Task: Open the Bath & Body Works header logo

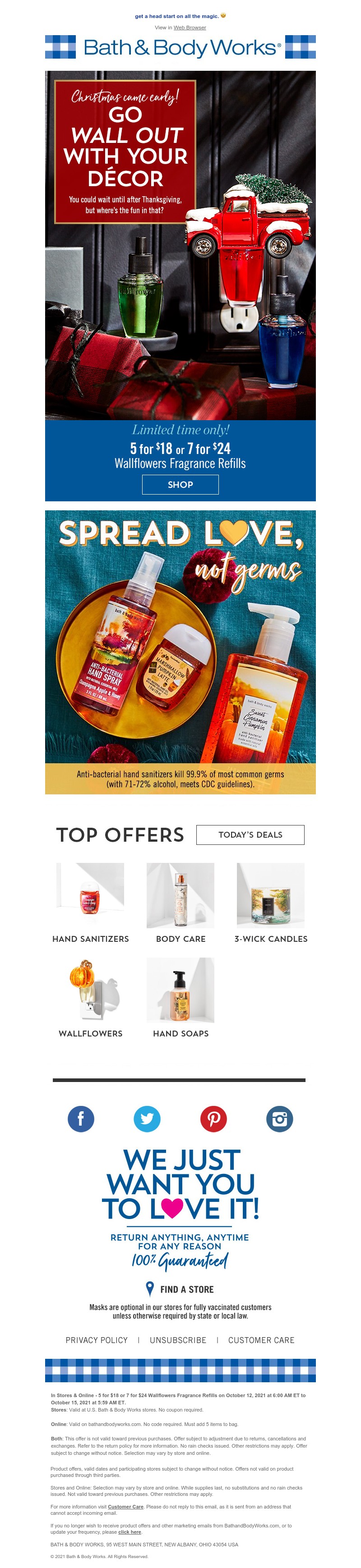Action: [180, 47]
